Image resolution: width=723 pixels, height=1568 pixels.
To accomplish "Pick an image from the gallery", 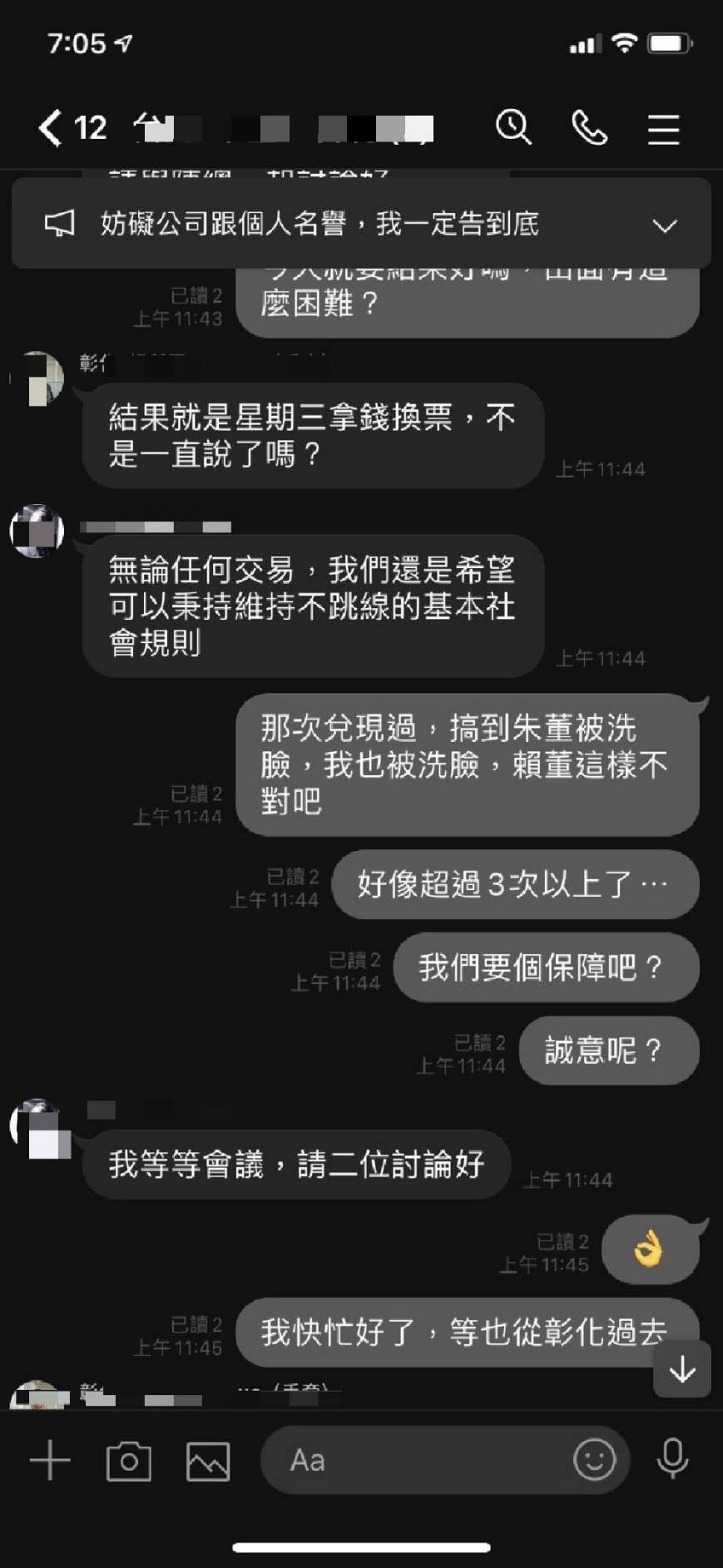I will pos(208,1461).
